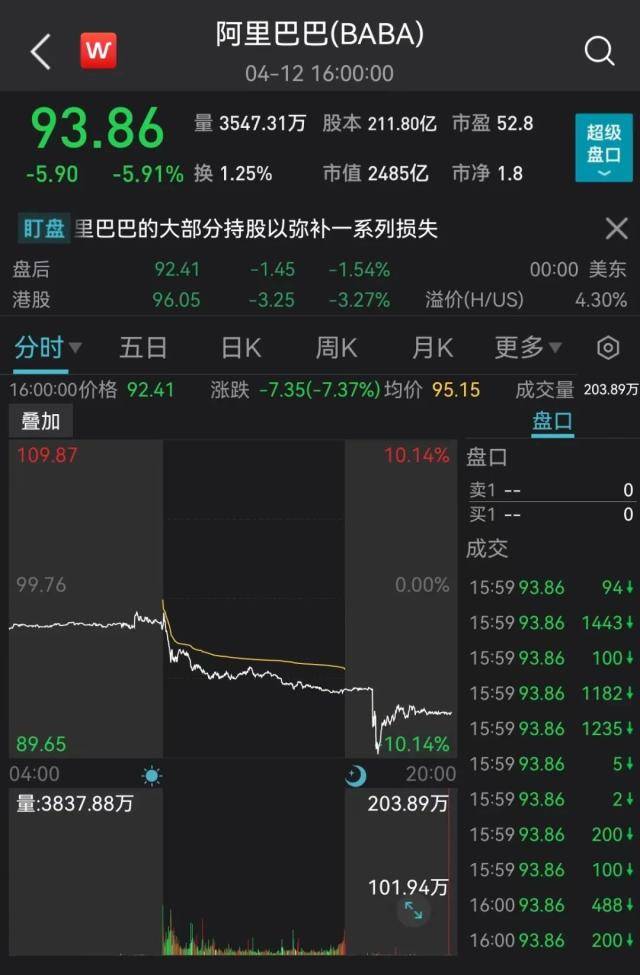Dismiss the 盯盘 news ticker

click(x=616, y=228)
